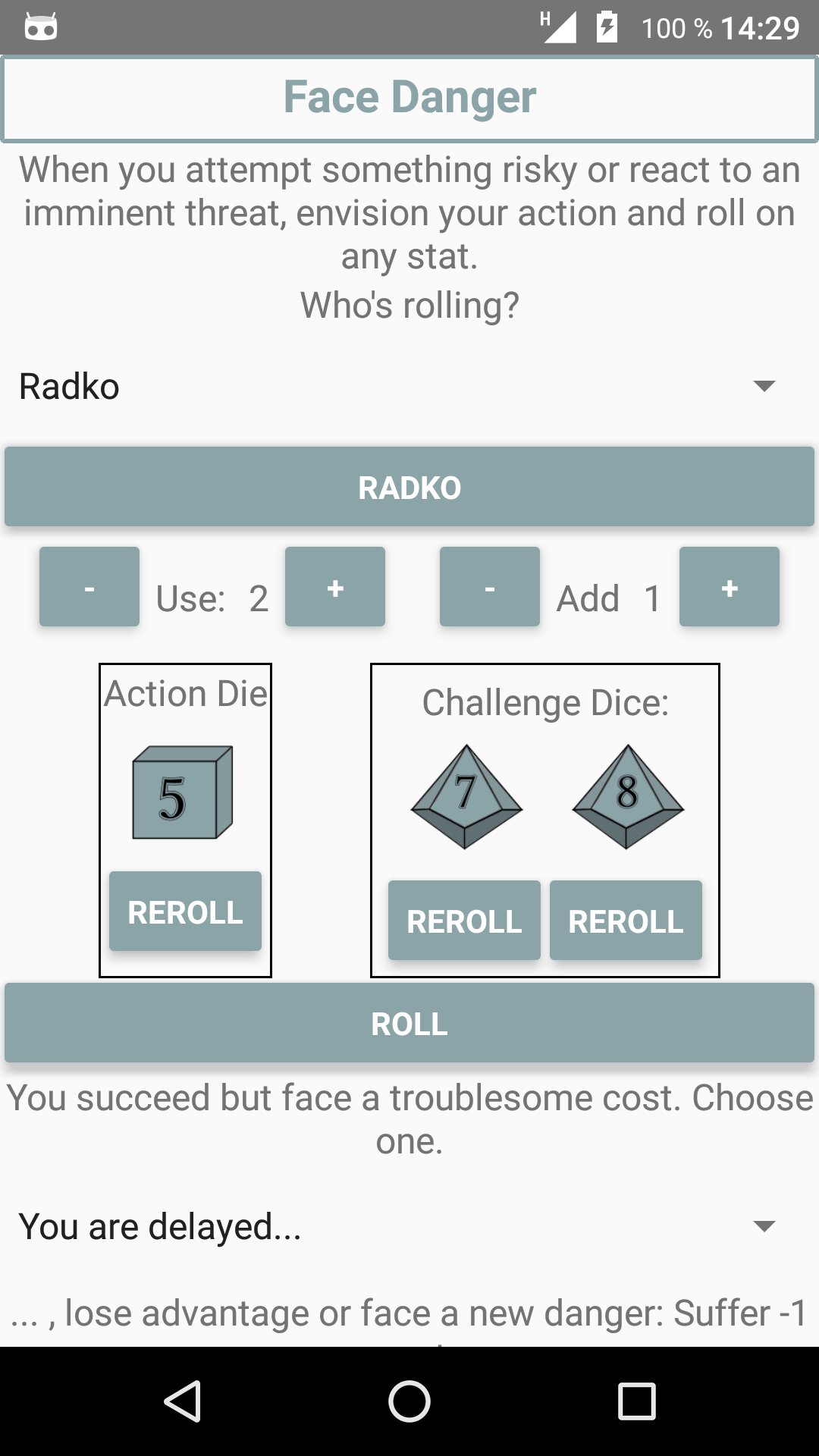Increase the Add value
Image resolution: width=819 pixels, height=1456 pixels.
[x=730, y=587]
